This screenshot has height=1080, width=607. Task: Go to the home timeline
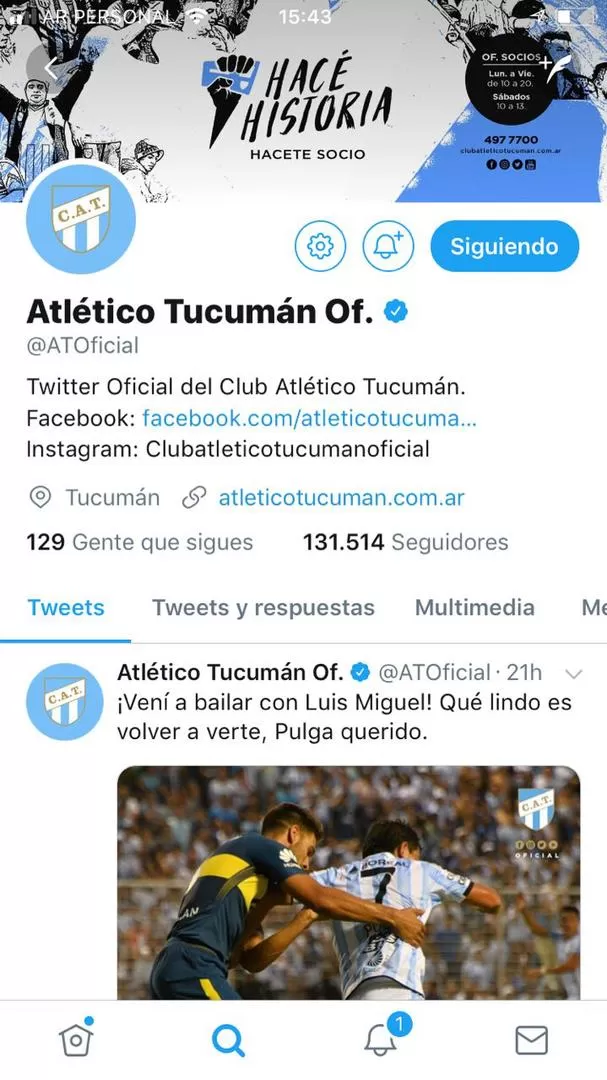tap(76, 1040)
